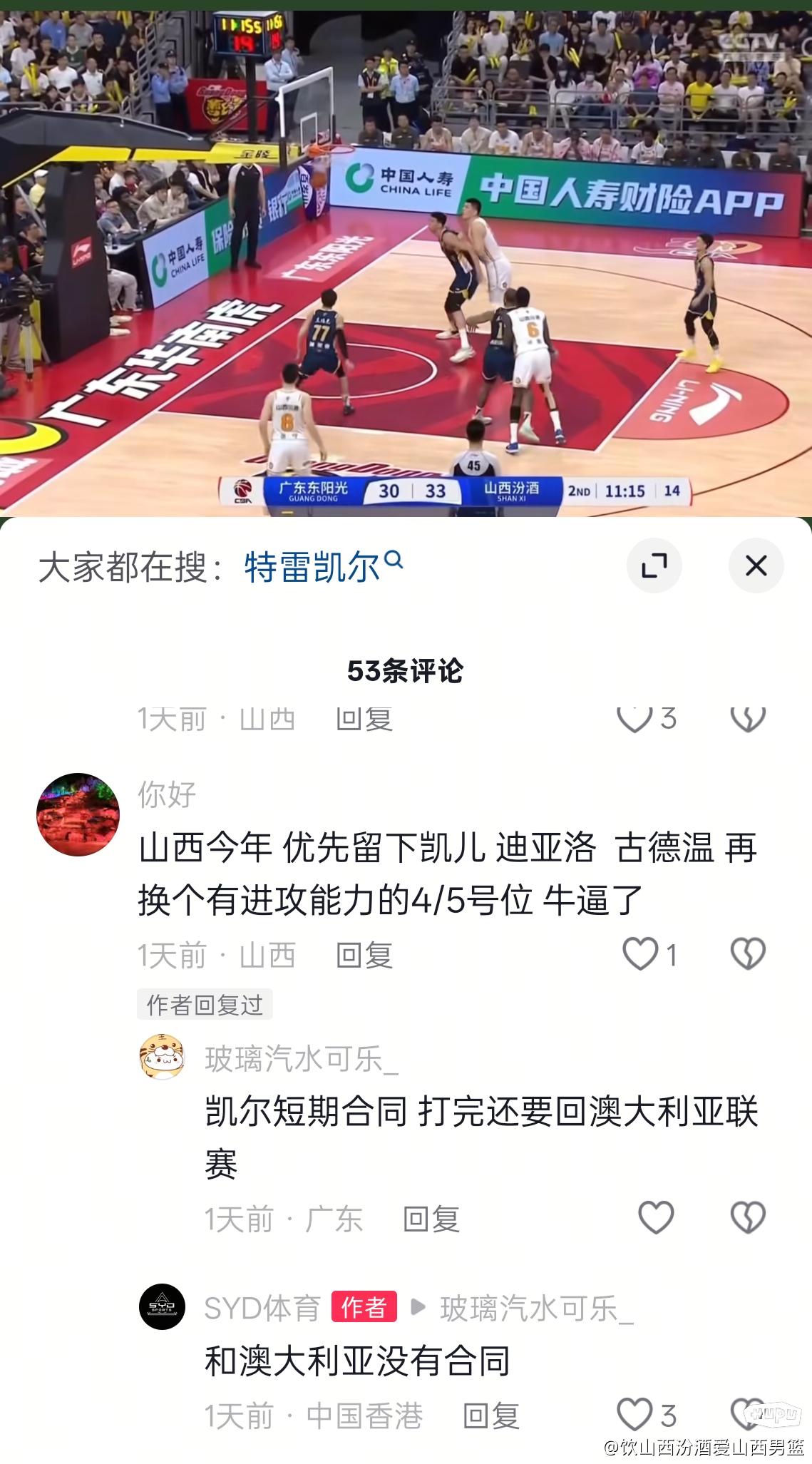The image size is (812, 1464).
Task: Reply to 玻璃汽水可乐_'s comment
Action: click(x=431, y=1219)
